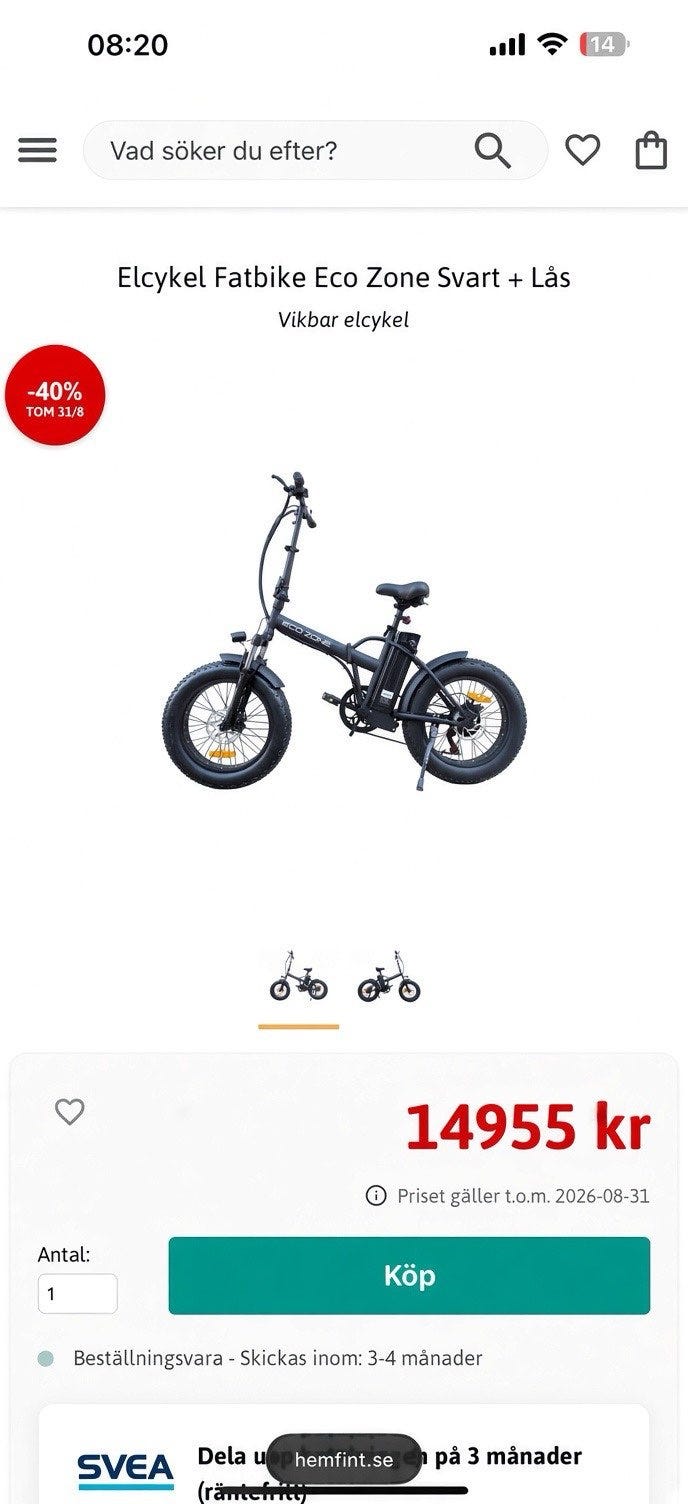Open the main fatbike product image

[x=344, y=632]
